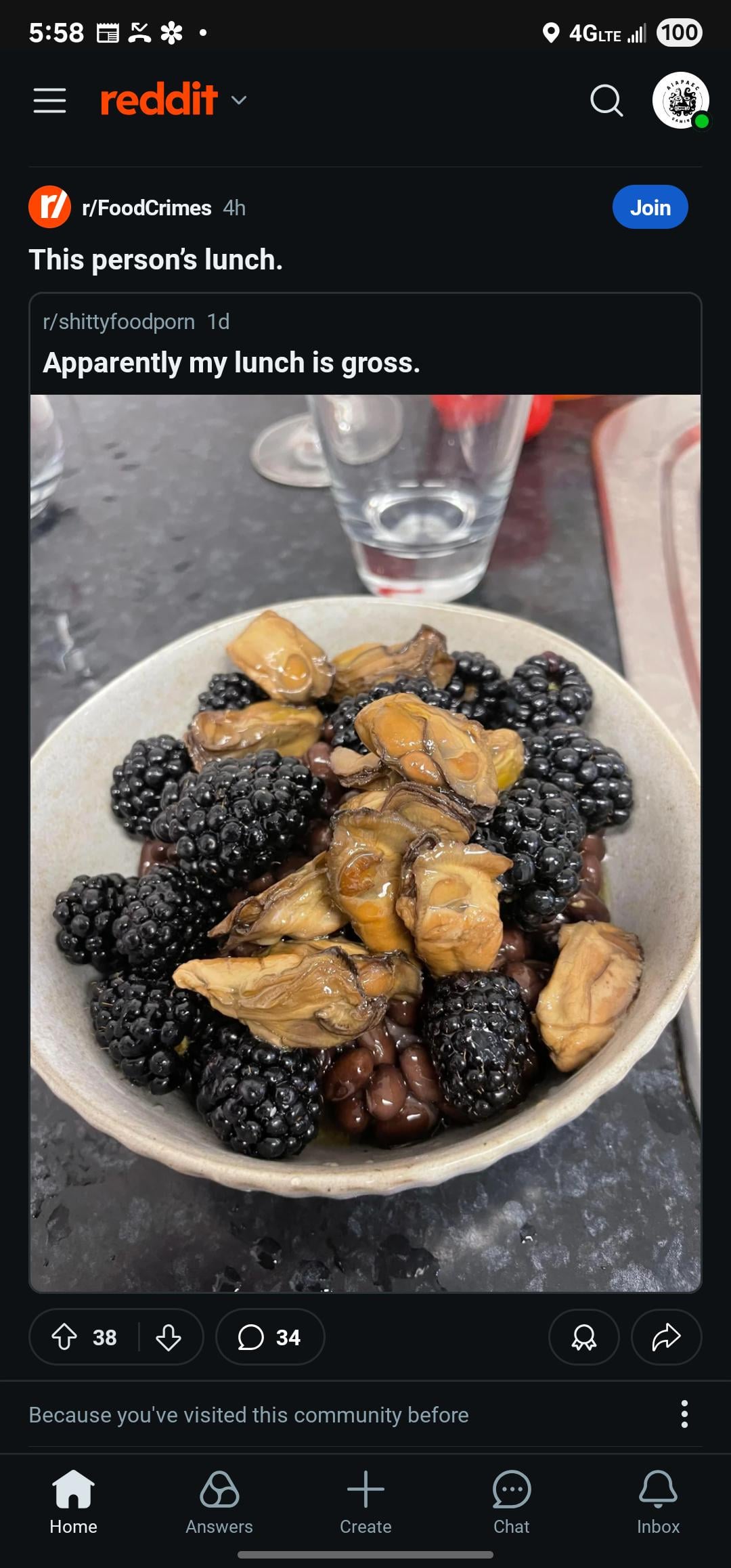Open the hamburger menu drawer
The height and width of the screenshot is (1568, 731).
(x=50, y=100)
